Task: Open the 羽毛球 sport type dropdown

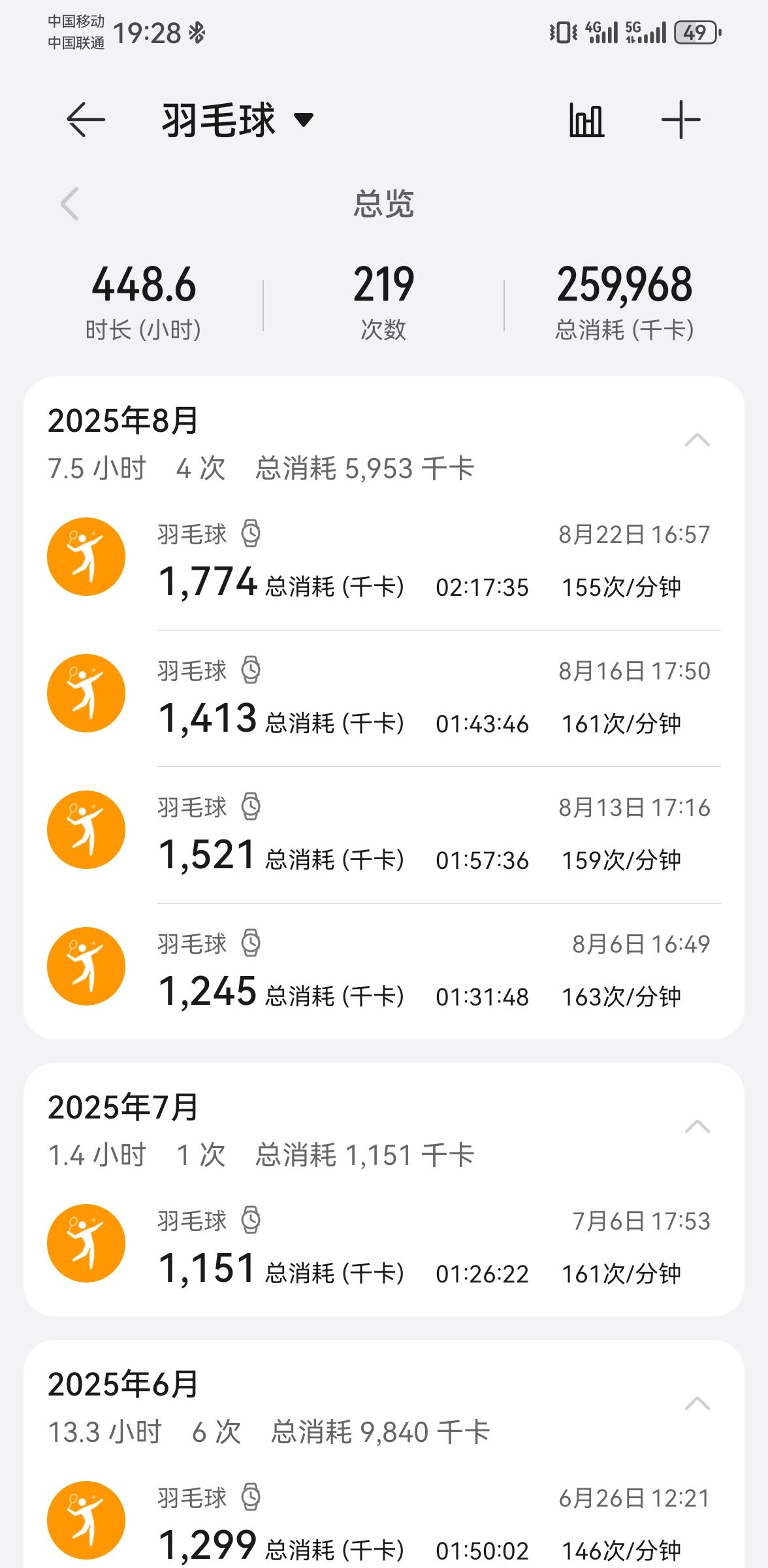Action: [x=238, y=120]
